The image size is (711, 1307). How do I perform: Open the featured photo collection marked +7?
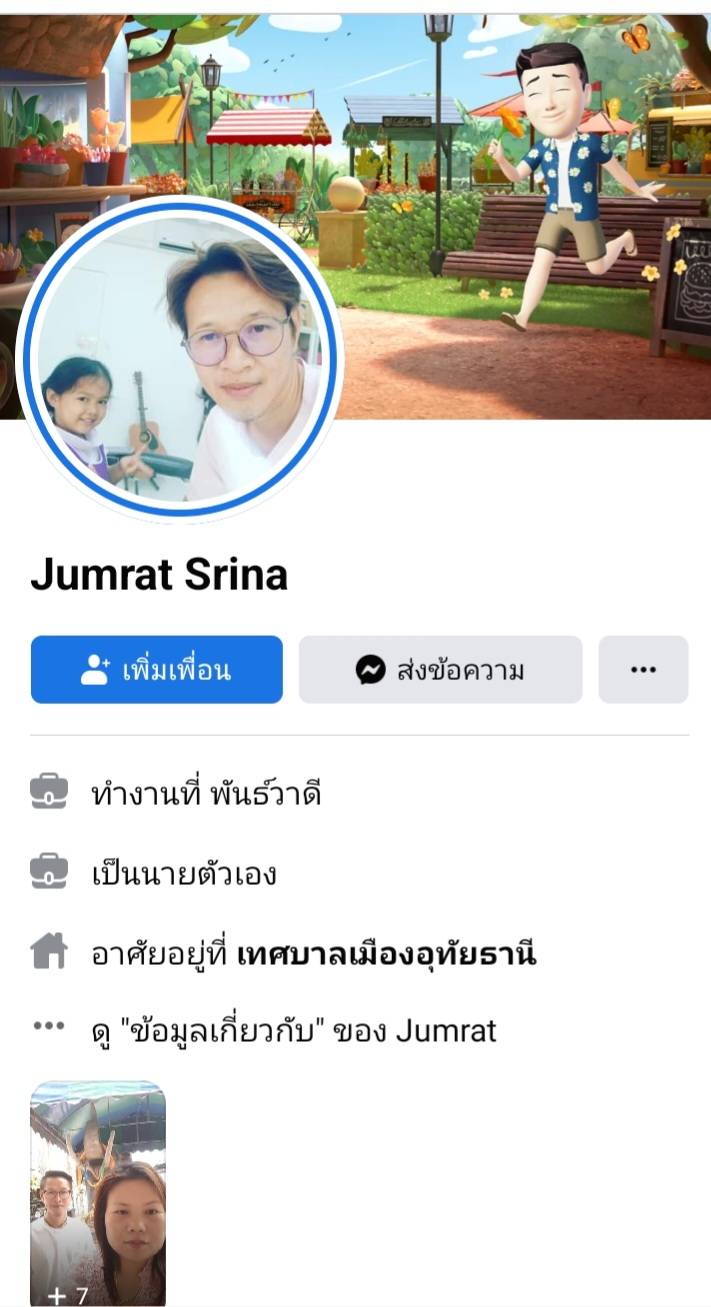(x=98, y=1192)
